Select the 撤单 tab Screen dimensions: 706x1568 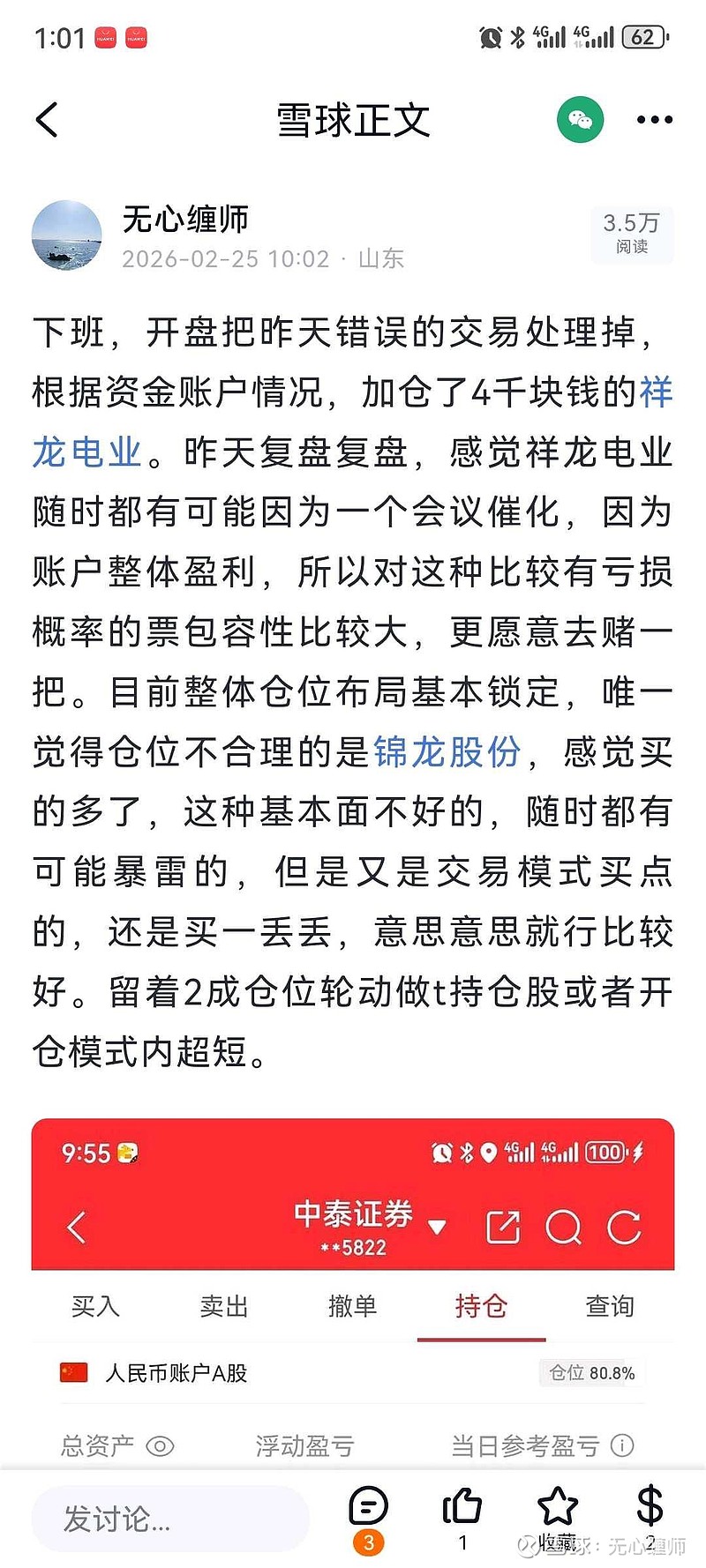click(x=352, y=1308)
